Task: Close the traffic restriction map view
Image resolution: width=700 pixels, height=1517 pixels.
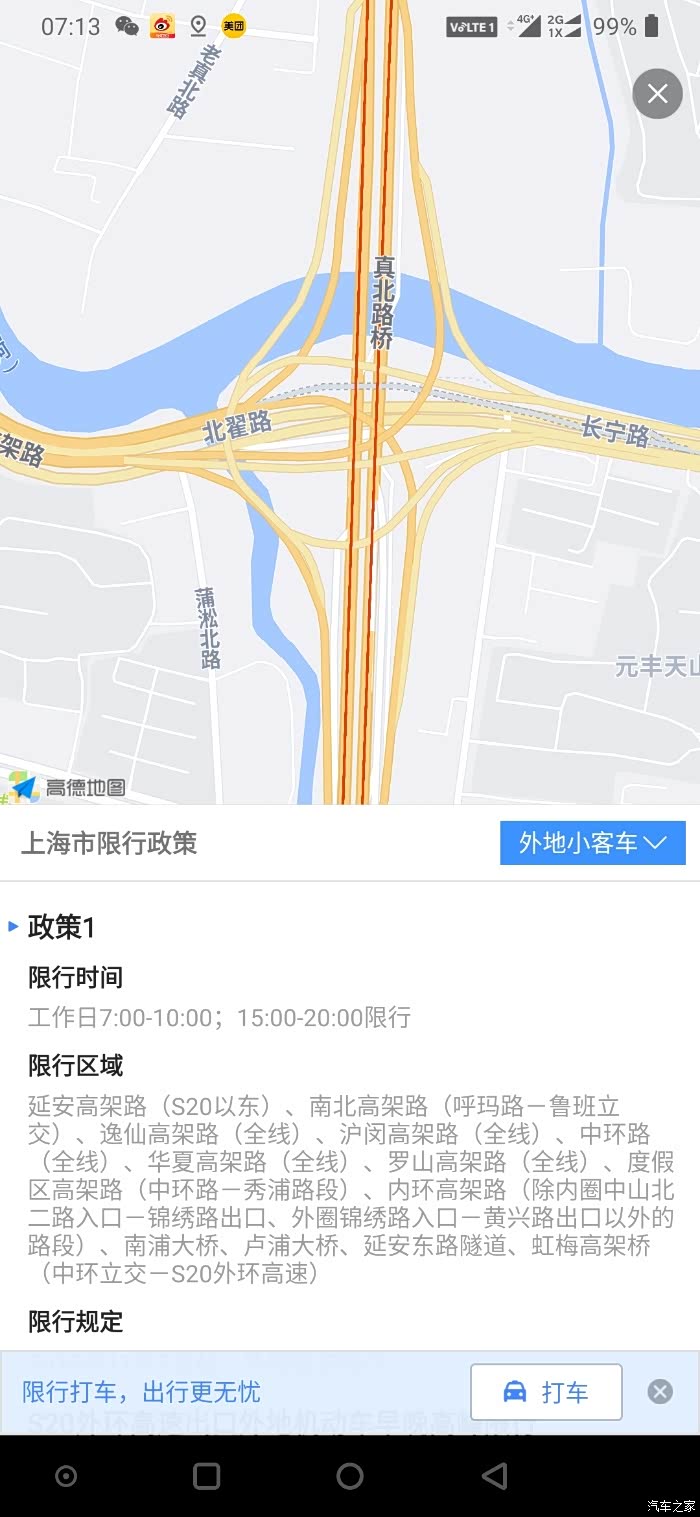Action: coord(657,94)
